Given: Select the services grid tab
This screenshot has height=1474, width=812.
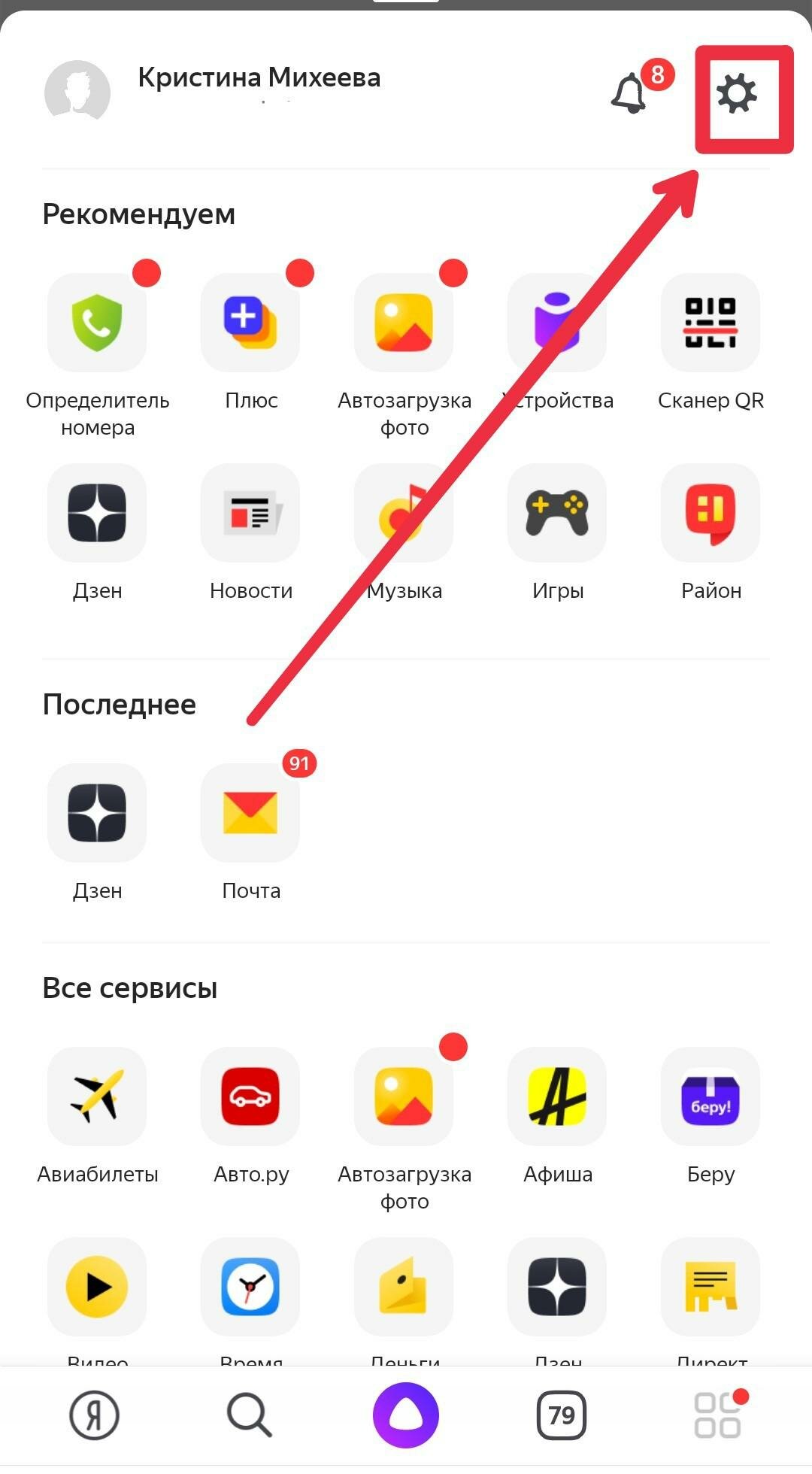Looking at the screenshot, I should click(717, 1415).
